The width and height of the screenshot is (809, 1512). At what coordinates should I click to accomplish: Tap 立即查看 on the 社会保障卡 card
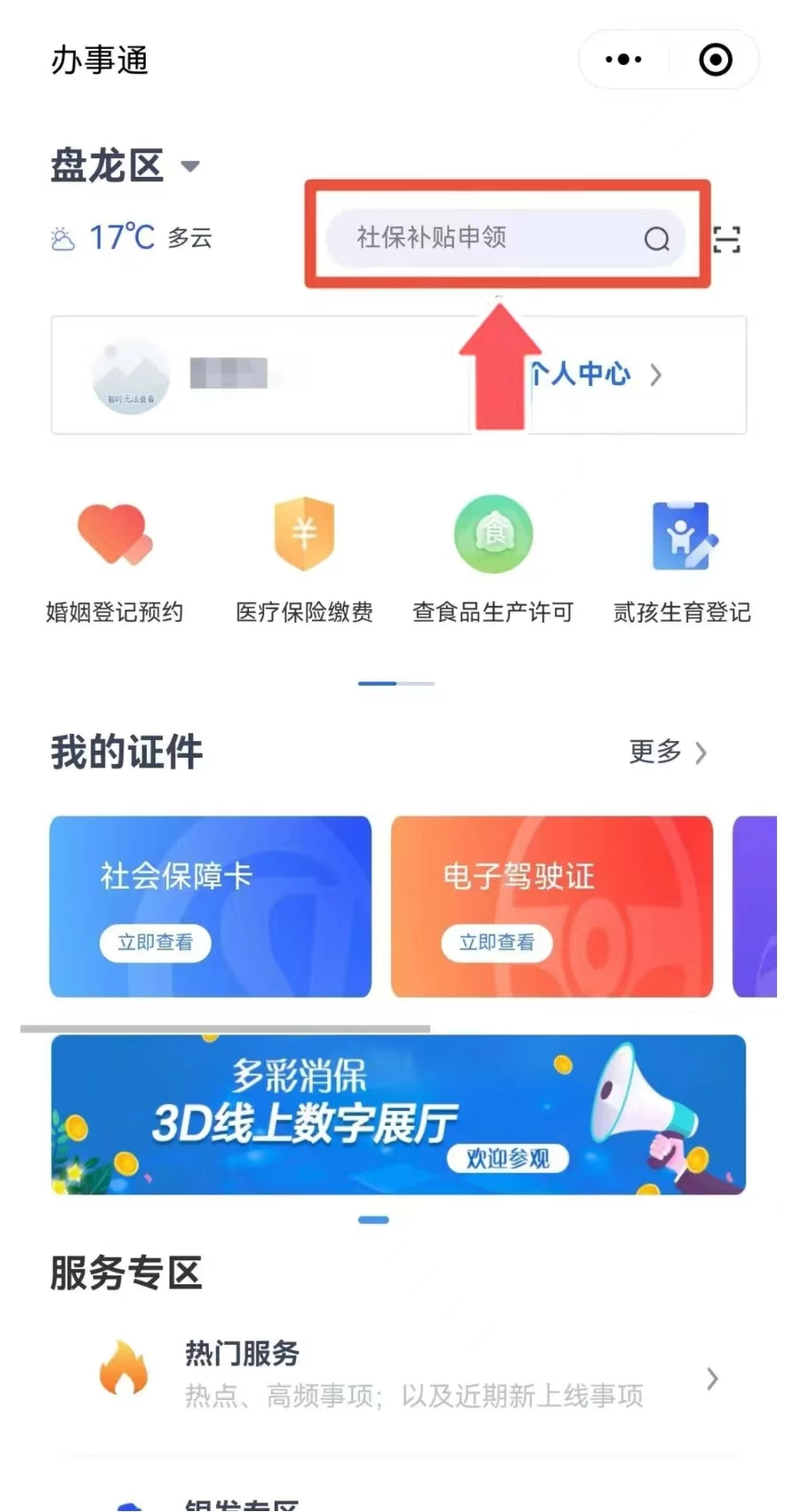pos(155,943)
